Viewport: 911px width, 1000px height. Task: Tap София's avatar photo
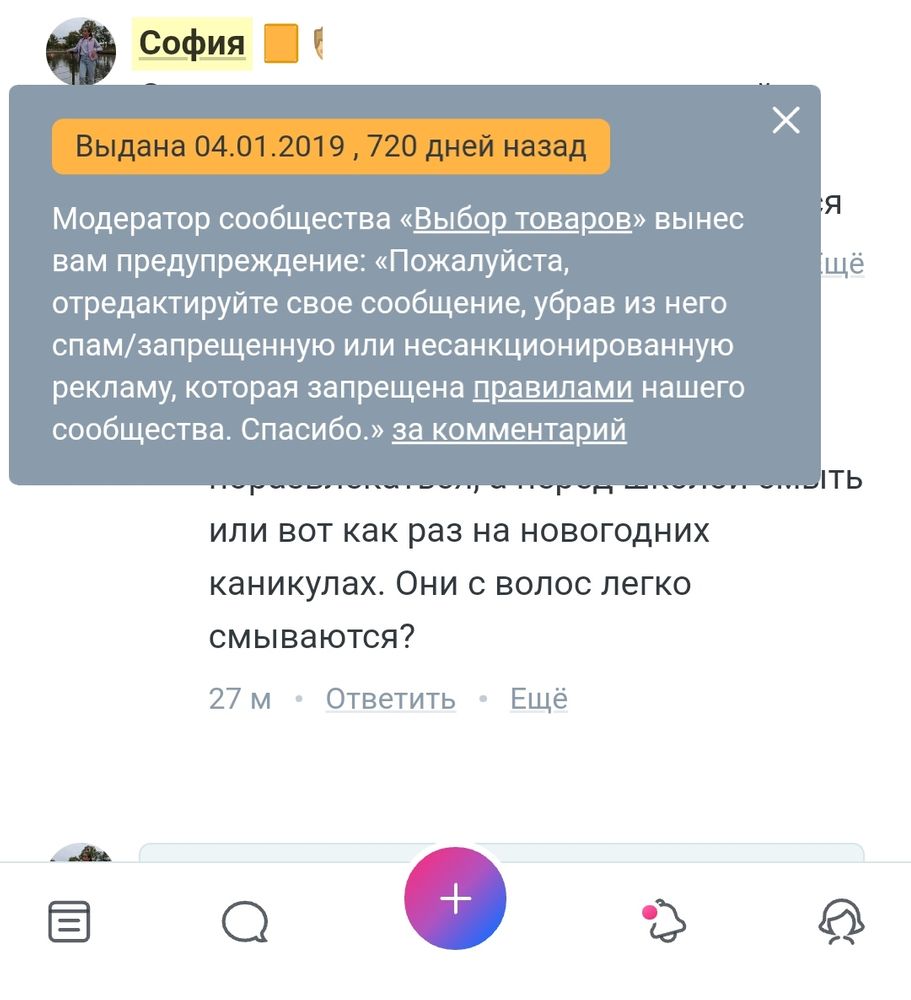click(81, 51)
